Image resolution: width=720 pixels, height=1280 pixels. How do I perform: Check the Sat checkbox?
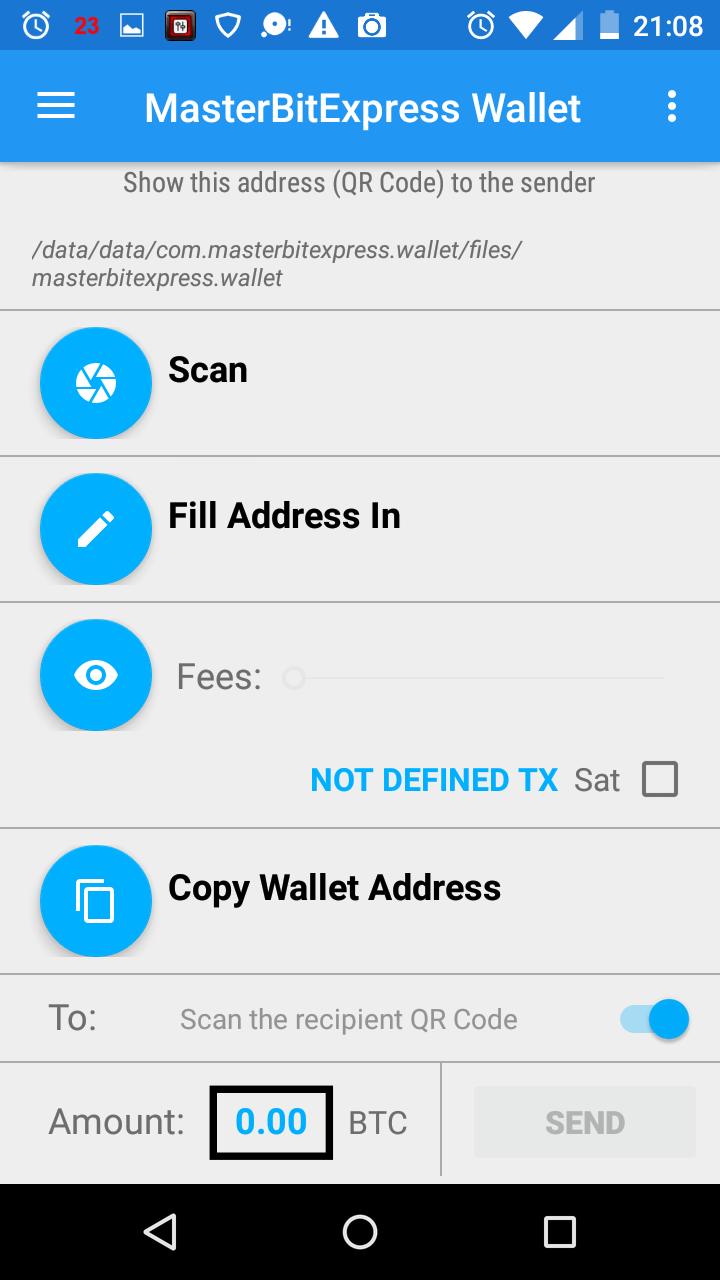point(660,779)
